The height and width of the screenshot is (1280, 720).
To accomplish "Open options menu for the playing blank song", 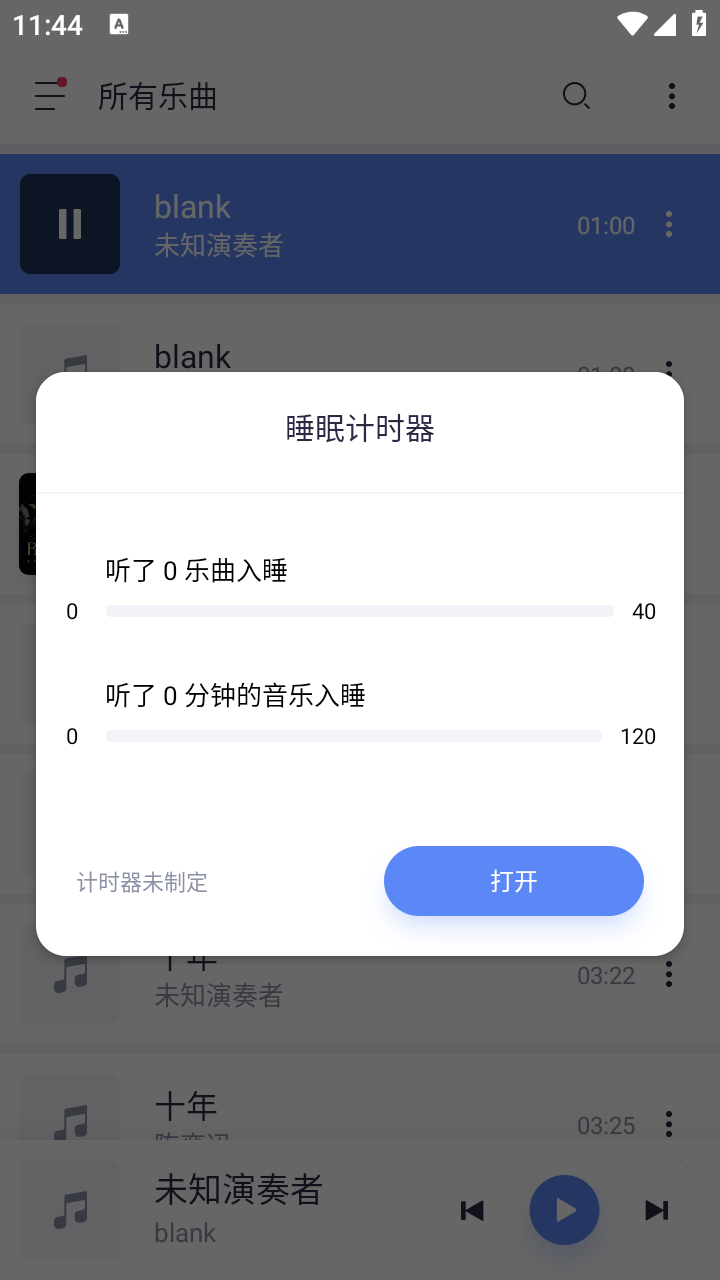I will coord(668,224).
